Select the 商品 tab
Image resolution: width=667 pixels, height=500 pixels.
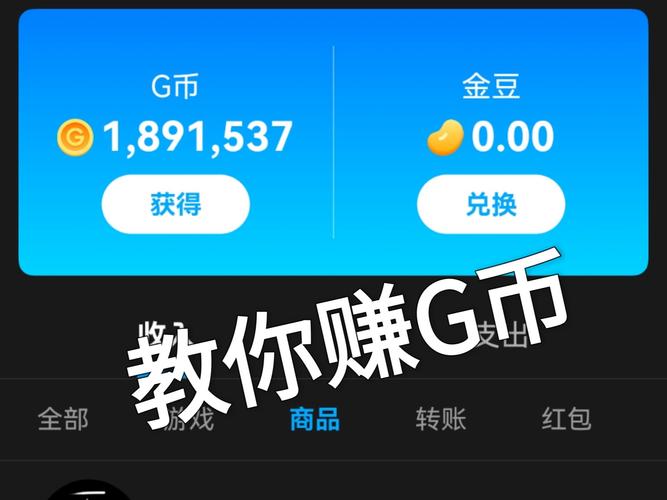pos(314,418)
